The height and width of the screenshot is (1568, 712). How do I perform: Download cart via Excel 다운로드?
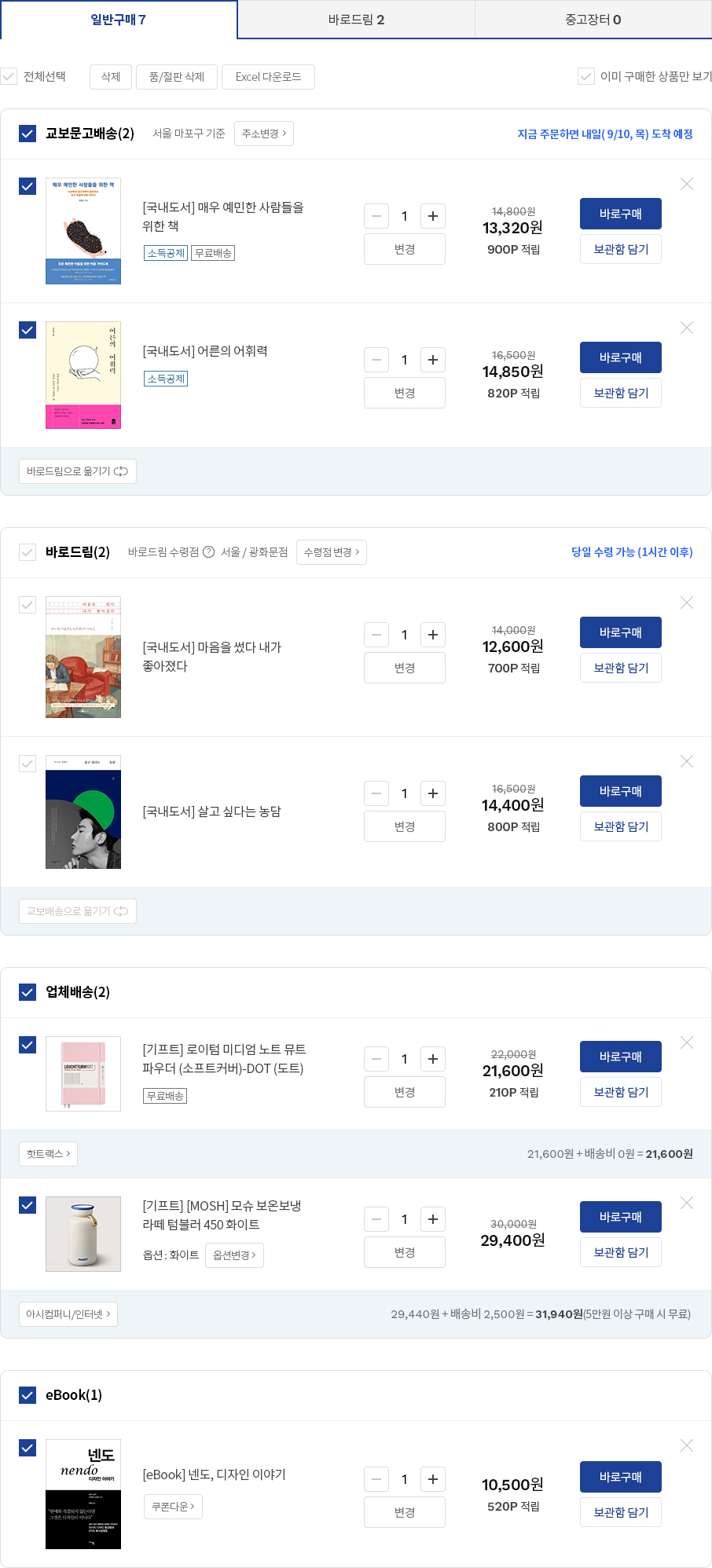268,77
